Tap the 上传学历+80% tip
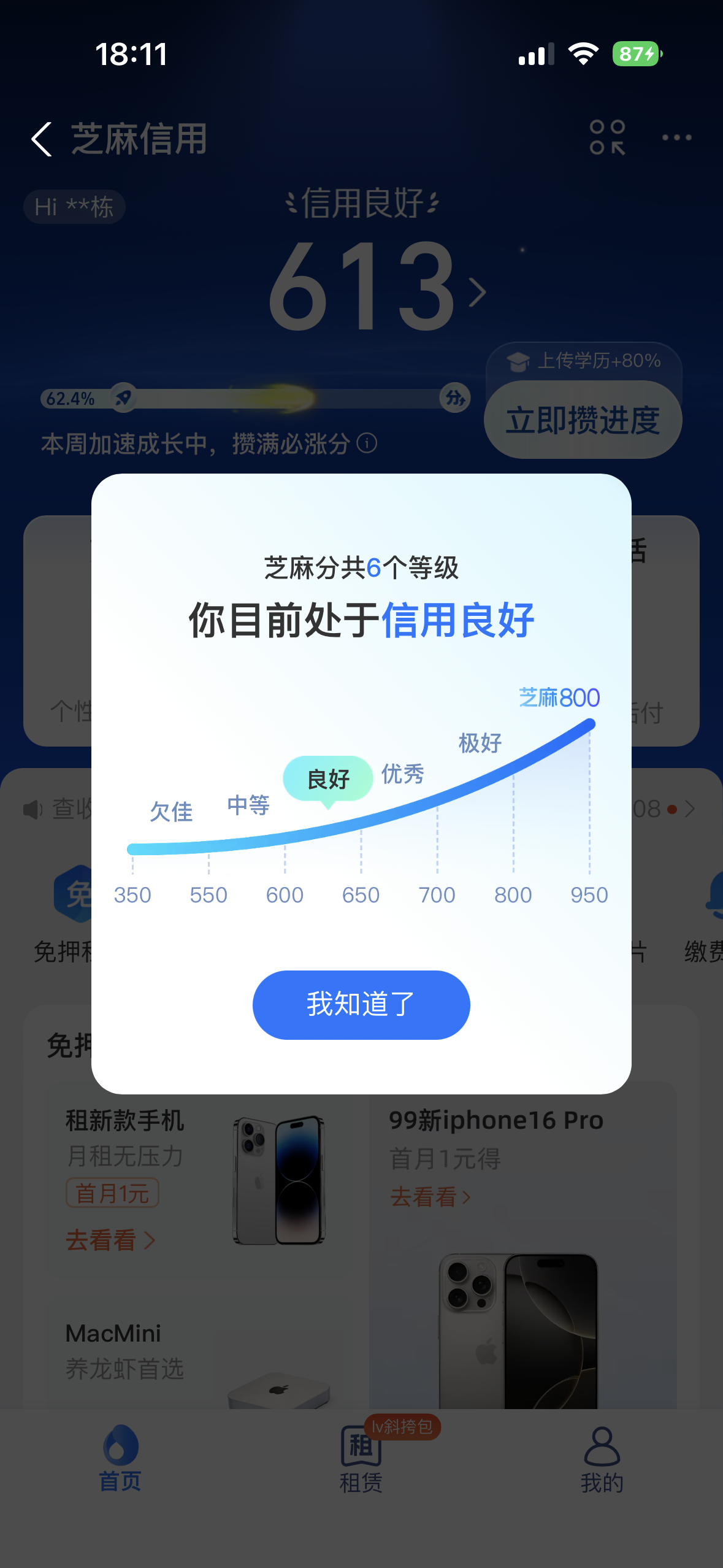723x1568 pixels. pyautogui.click(x=584, y=361)
